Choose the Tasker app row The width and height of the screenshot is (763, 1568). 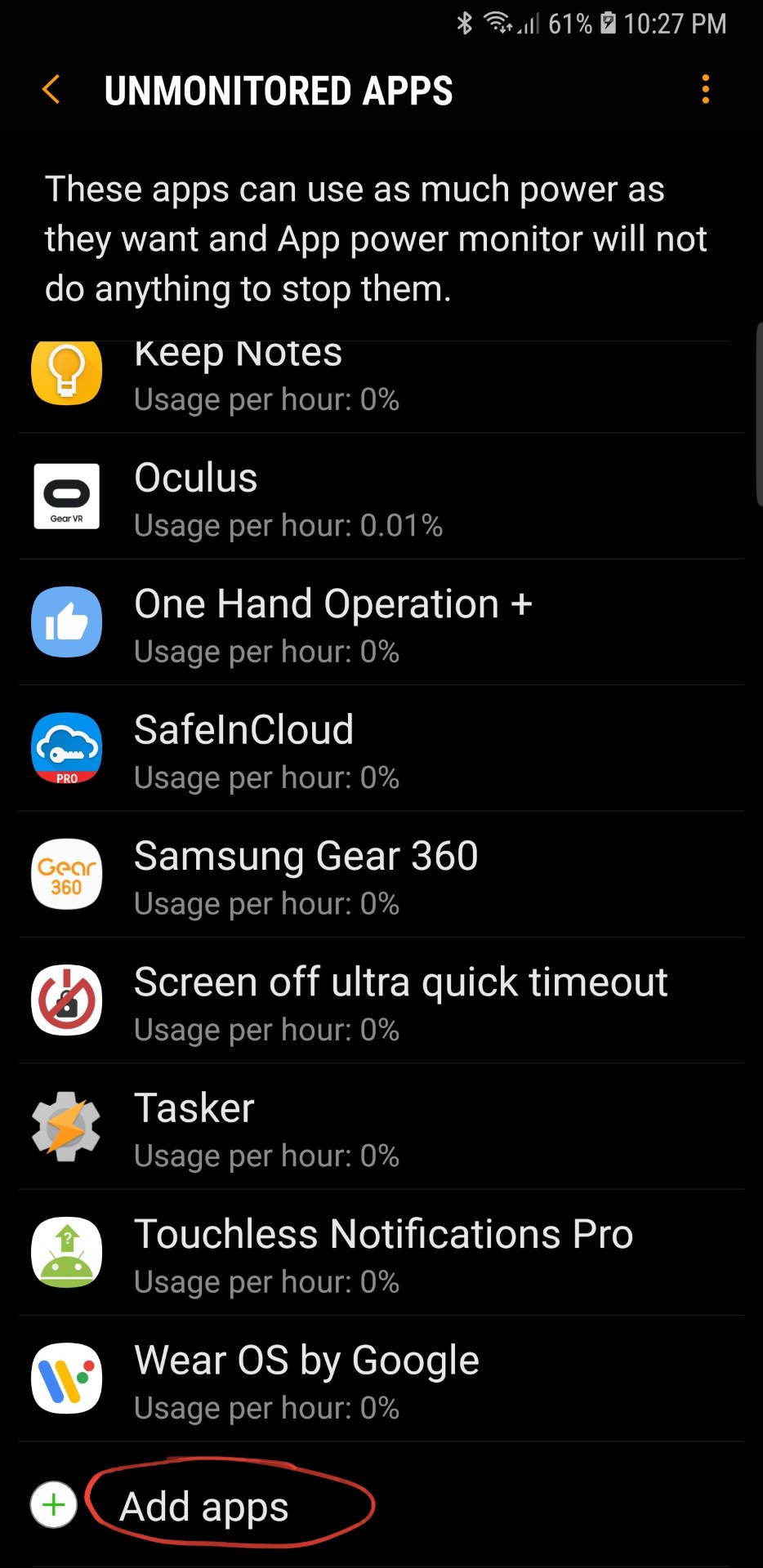pos(381,1127)
